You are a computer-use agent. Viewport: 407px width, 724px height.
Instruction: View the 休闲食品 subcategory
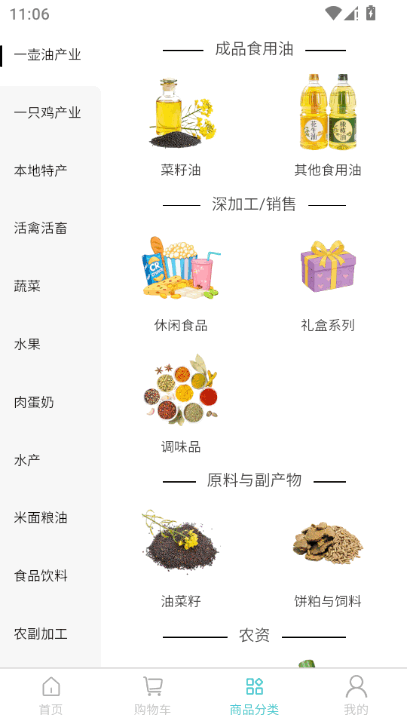(x=181, y=282)
